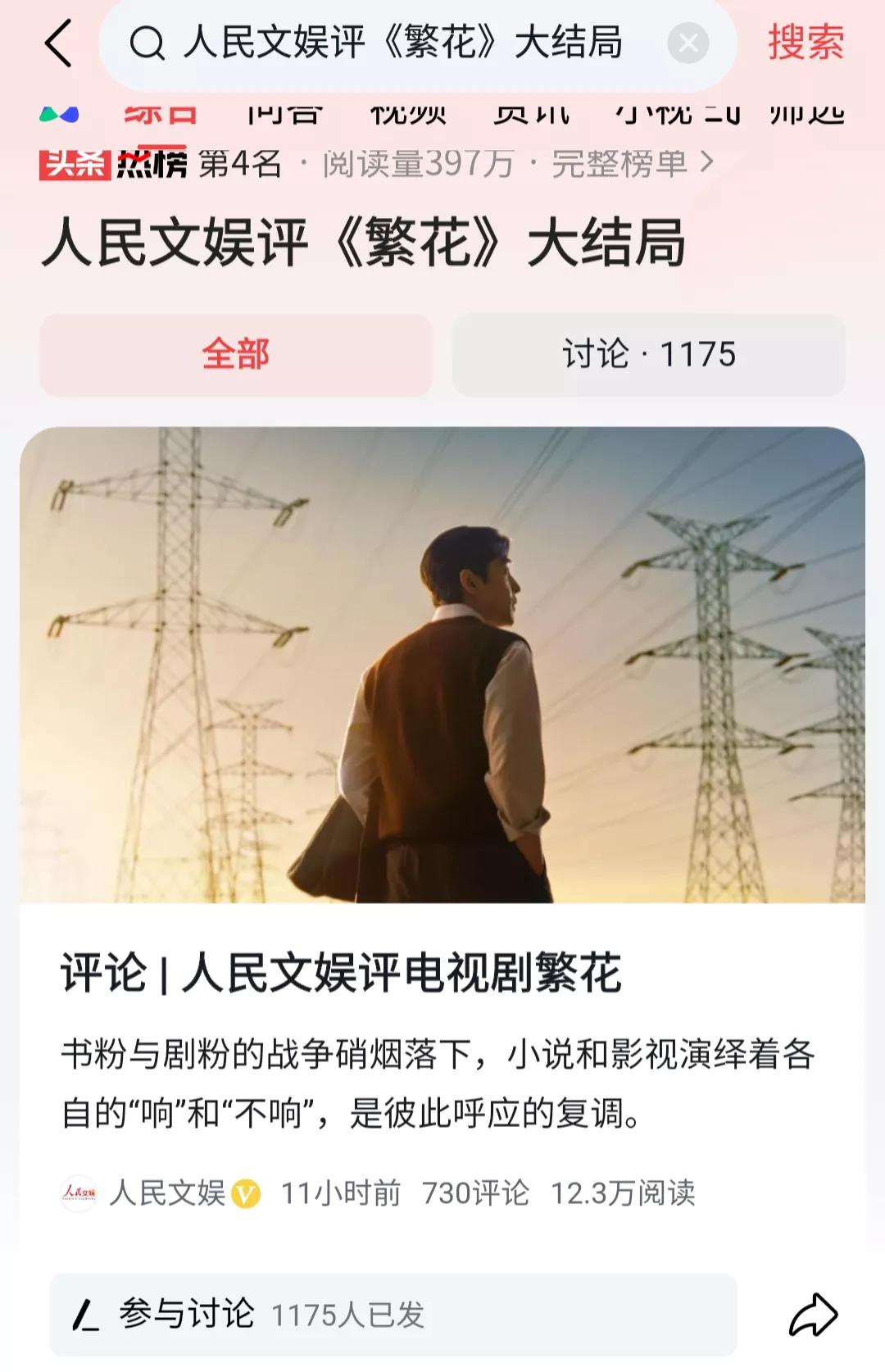The image size is (885, 1372).
Task: Open the 讨论·1175 tab
Action: point(648,354)
